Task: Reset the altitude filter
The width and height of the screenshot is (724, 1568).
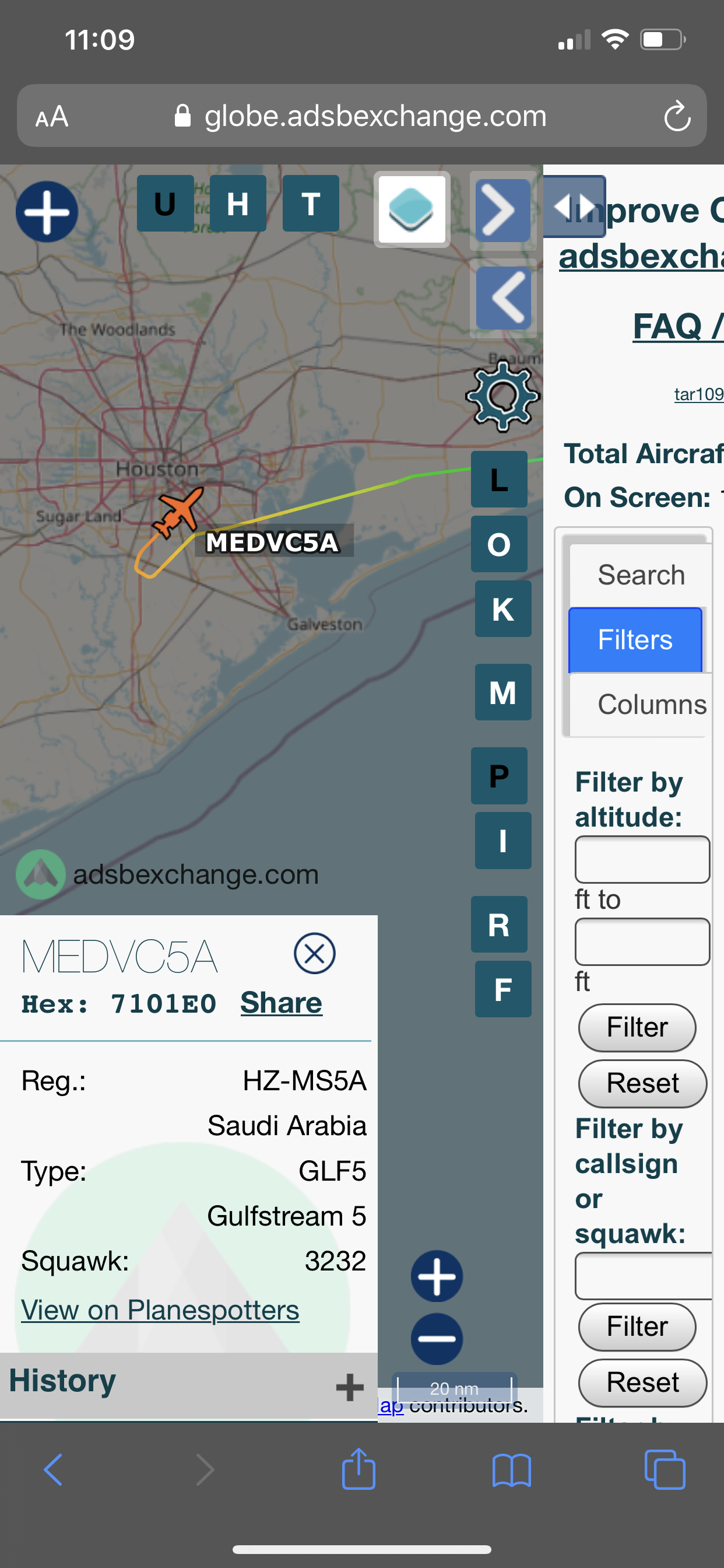Action: coord(642,1083)
